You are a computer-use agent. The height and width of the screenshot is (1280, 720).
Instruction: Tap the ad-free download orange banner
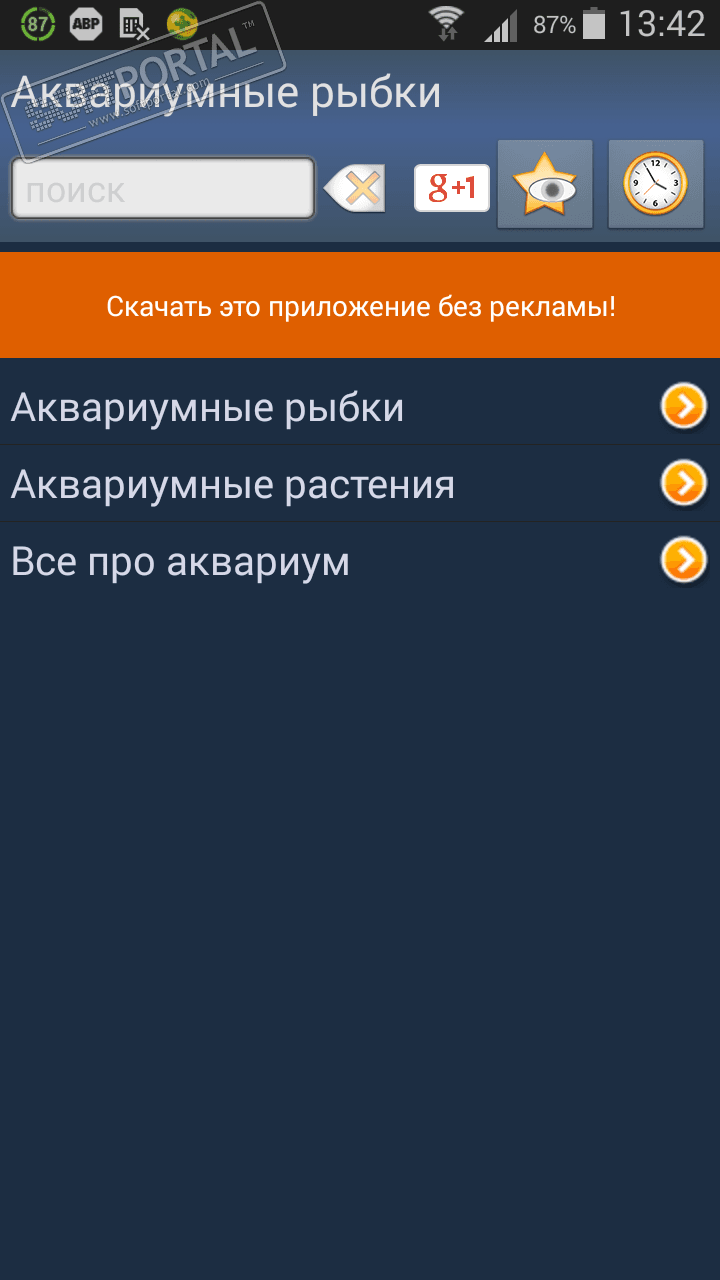[x=360, y=306]
